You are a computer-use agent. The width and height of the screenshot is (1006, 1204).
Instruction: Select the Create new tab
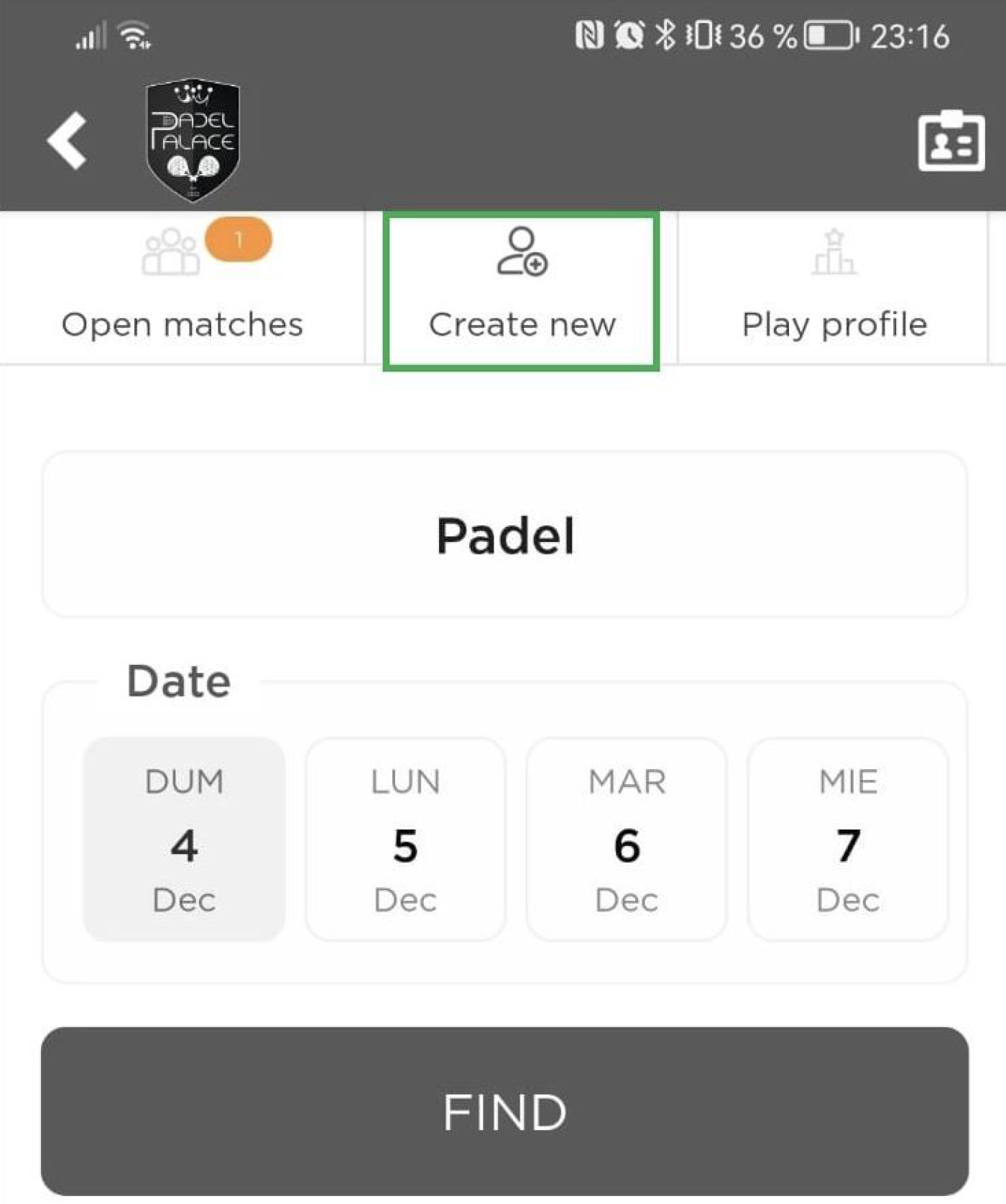click(x=522, y=290)
